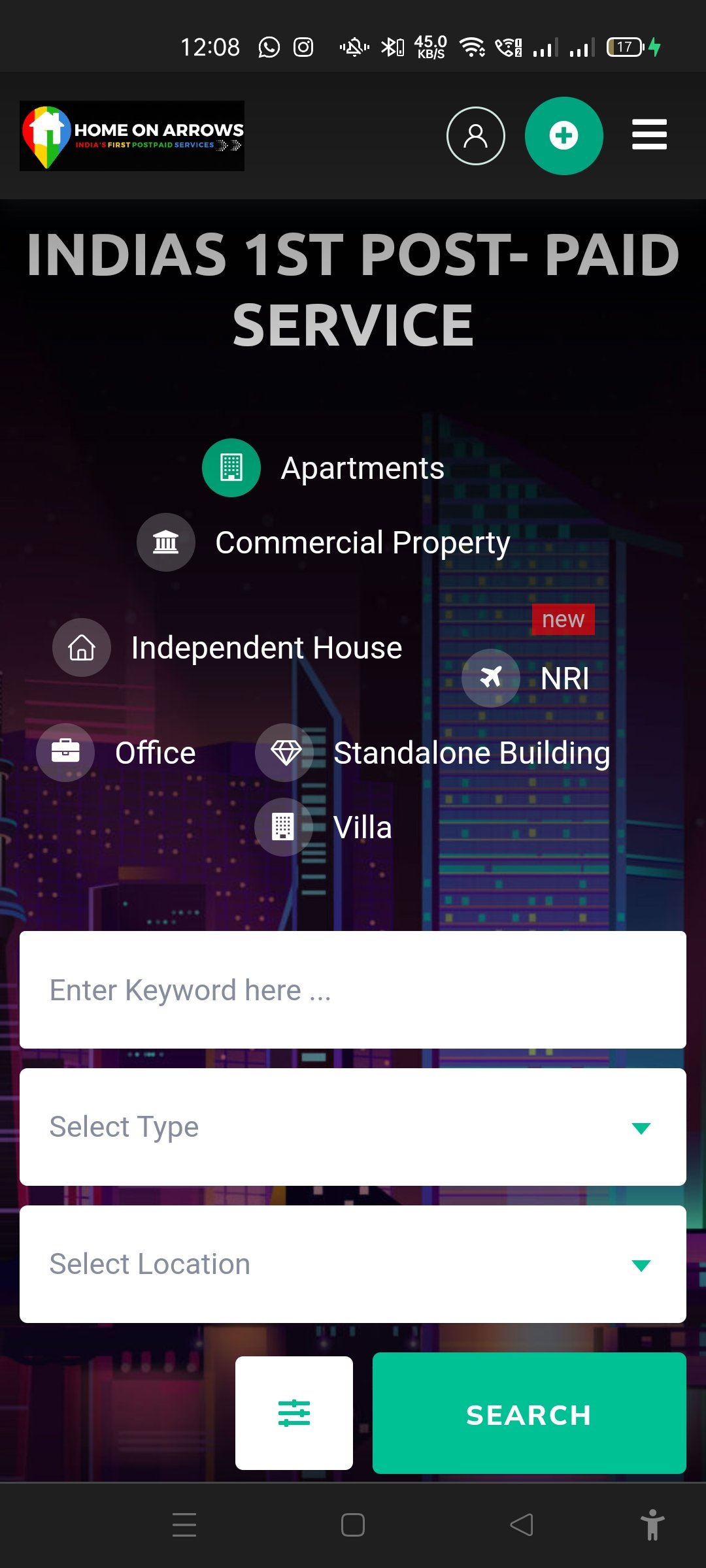Pick the Independent House category
The width and height of the screenshot is (706, 1568).
tap(227, 647)
